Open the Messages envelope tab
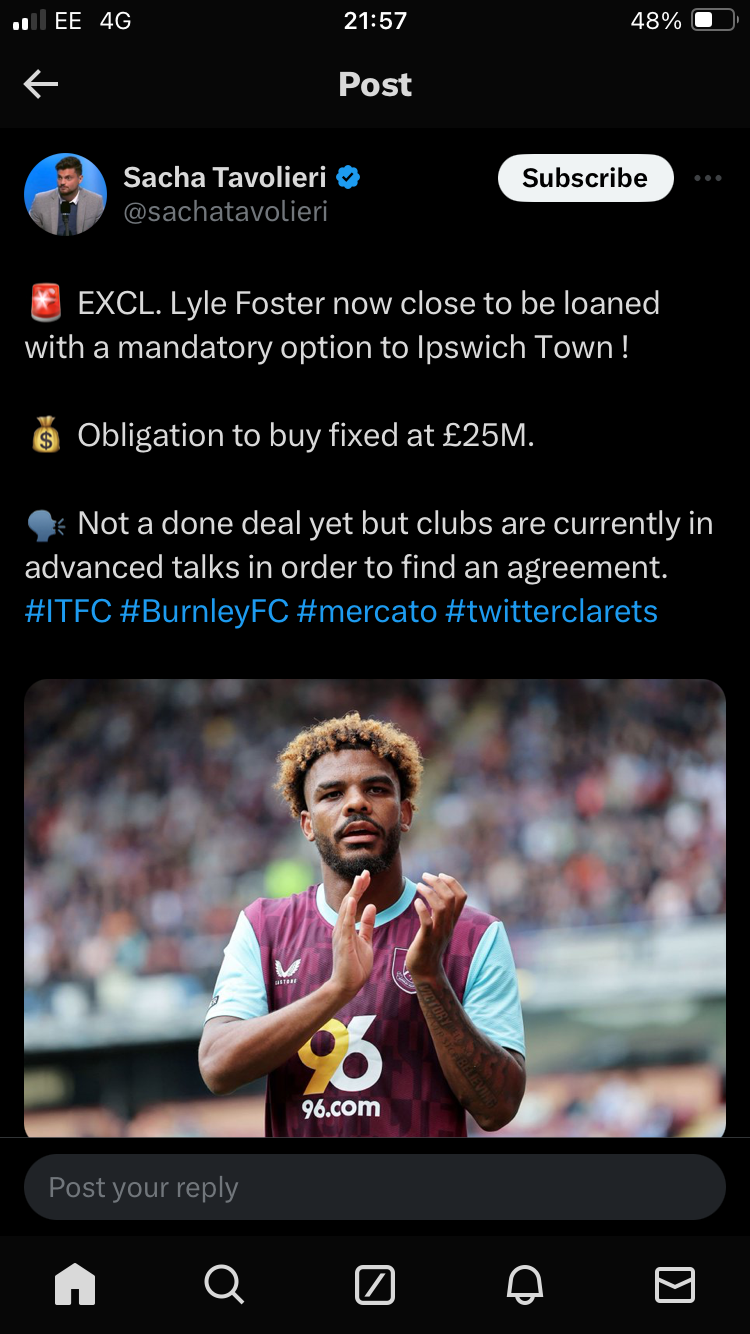This screenshot has height=1334, width=750. (675, 1284)
